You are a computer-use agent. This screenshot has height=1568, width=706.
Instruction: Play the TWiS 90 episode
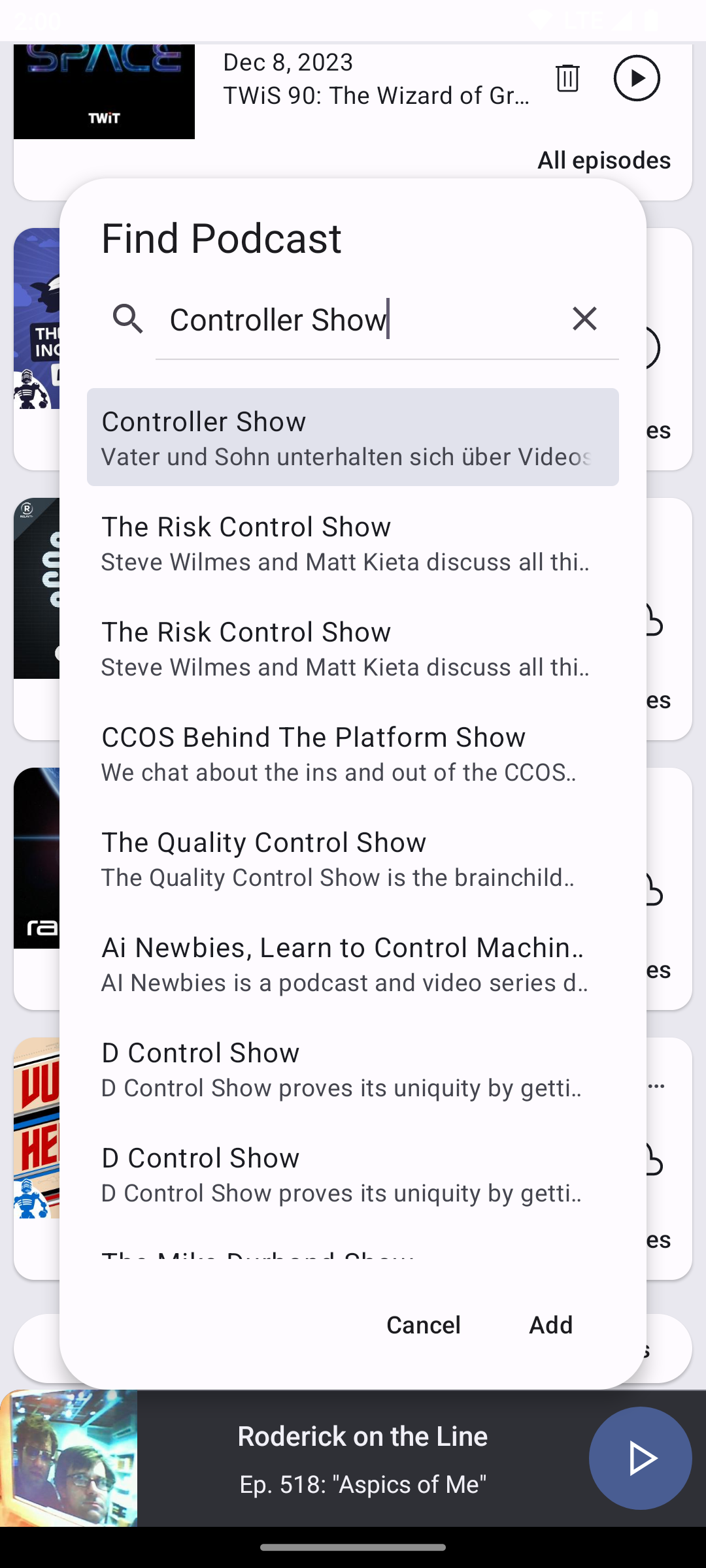click(x=637, y=78)
